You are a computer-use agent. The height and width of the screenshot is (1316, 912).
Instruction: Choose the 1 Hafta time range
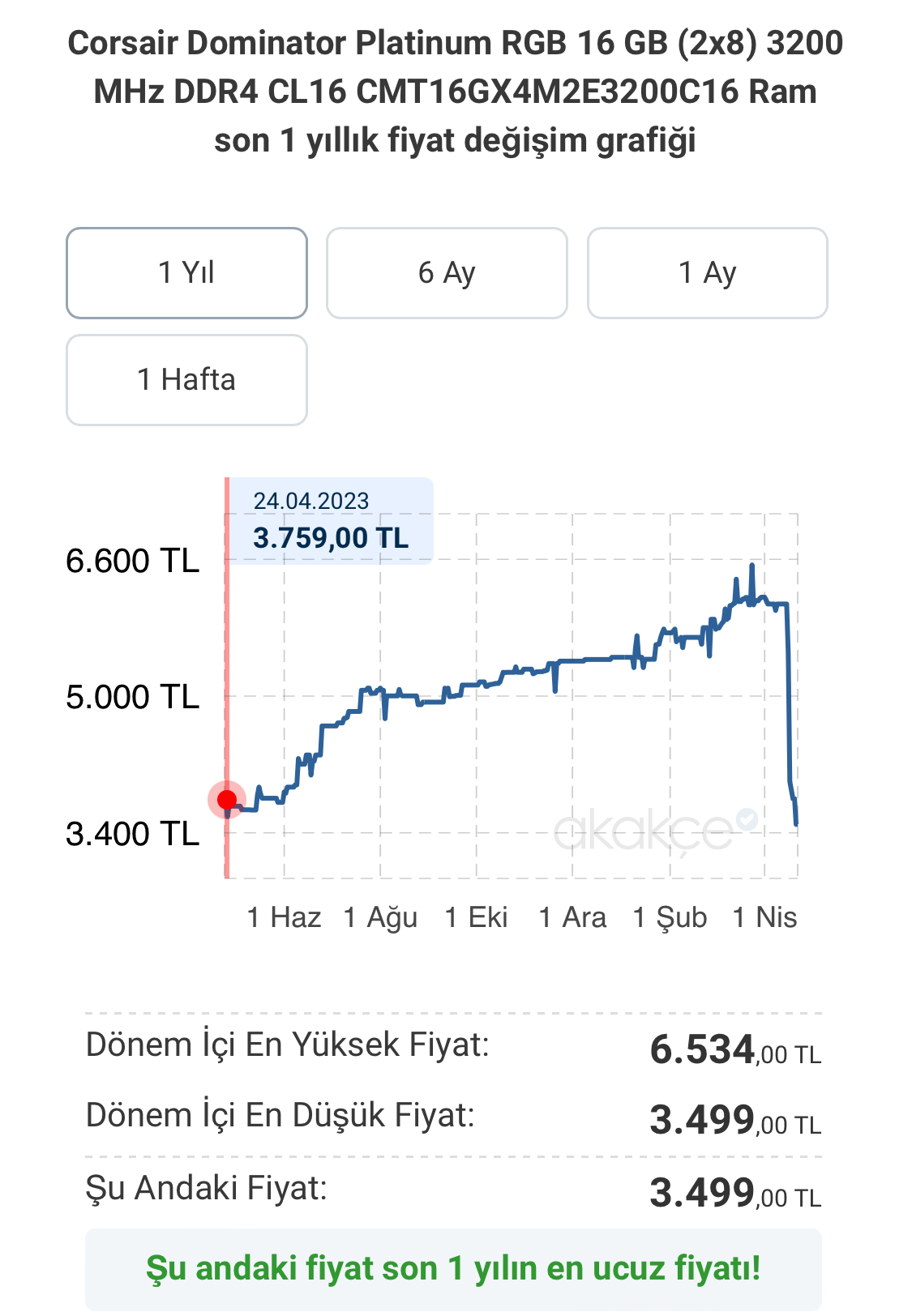coord(186,380)
